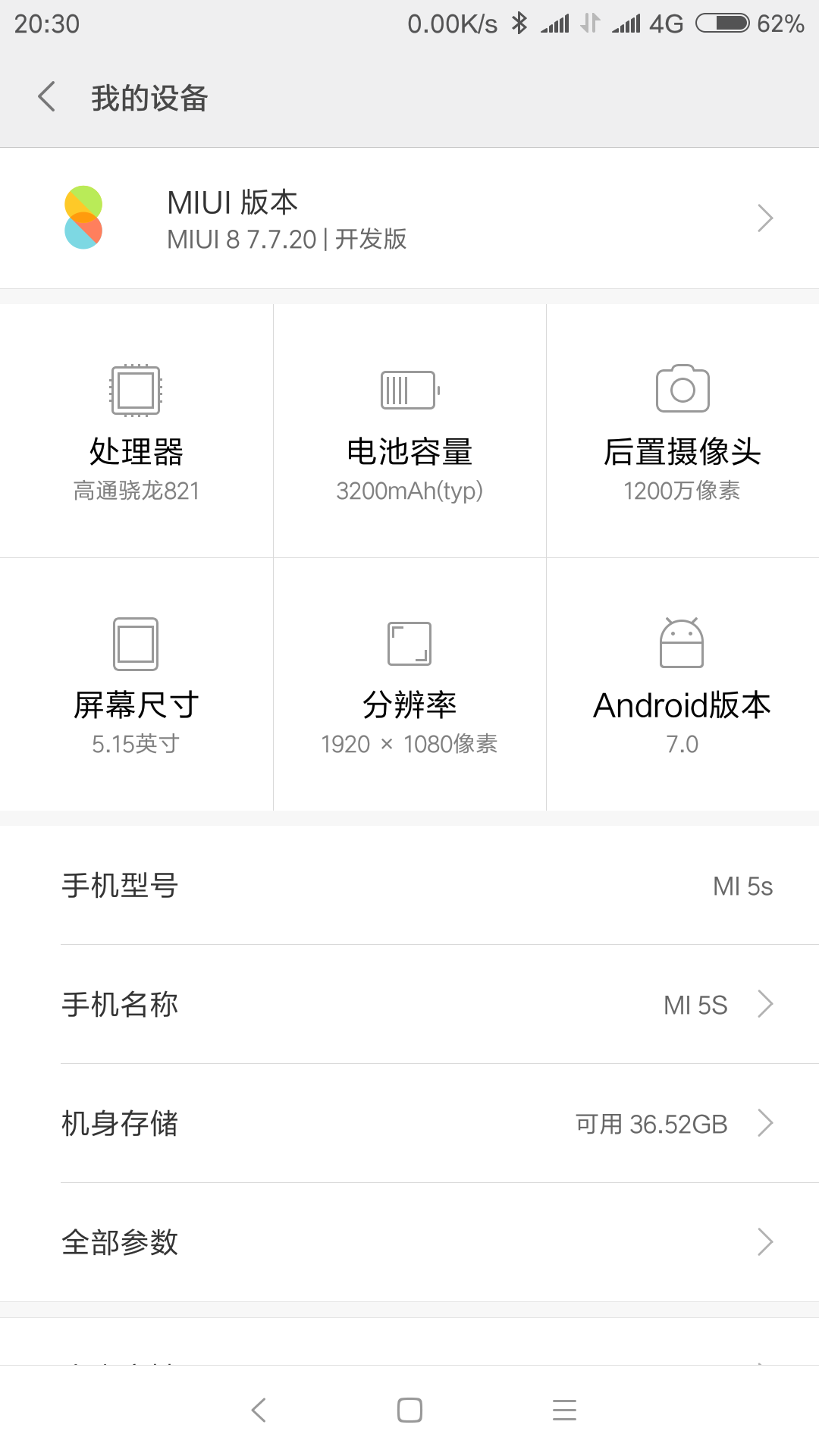
Task: Open the MIUI 版本 details row
Action: (409, 218)
